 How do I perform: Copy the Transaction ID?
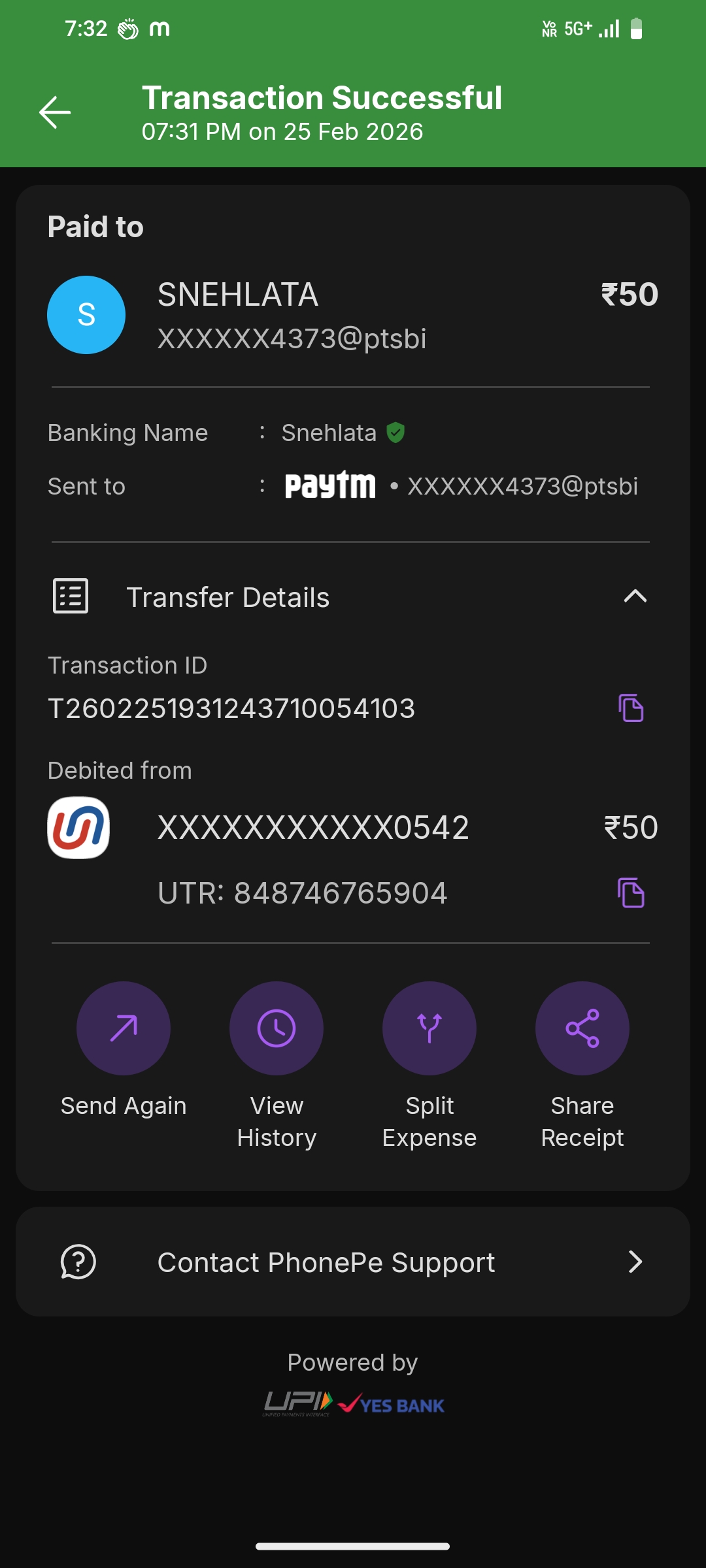[631, 708]
